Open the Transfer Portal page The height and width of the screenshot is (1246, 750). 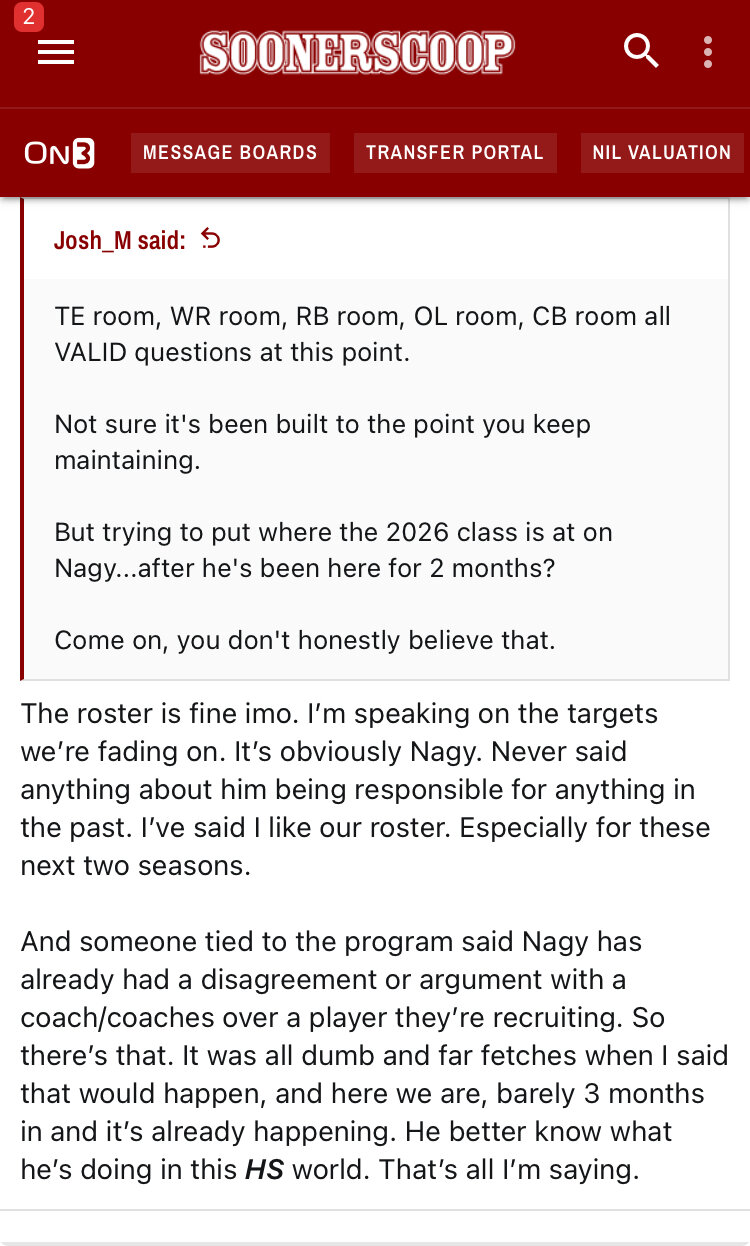coord(455,153)
